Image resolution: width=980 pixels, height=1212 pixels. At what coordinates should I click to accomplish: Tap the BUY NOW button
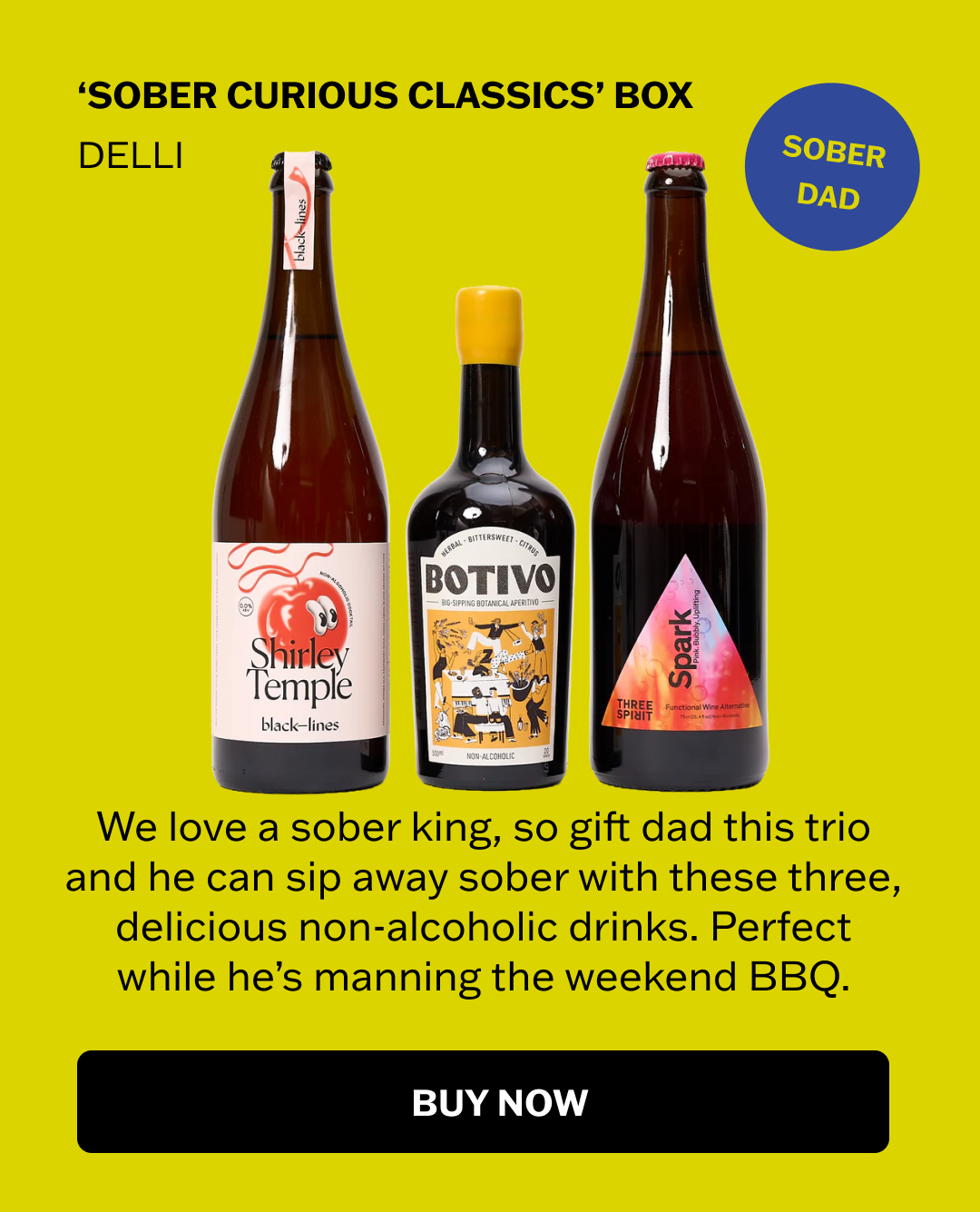click(x=483, y=1101)
